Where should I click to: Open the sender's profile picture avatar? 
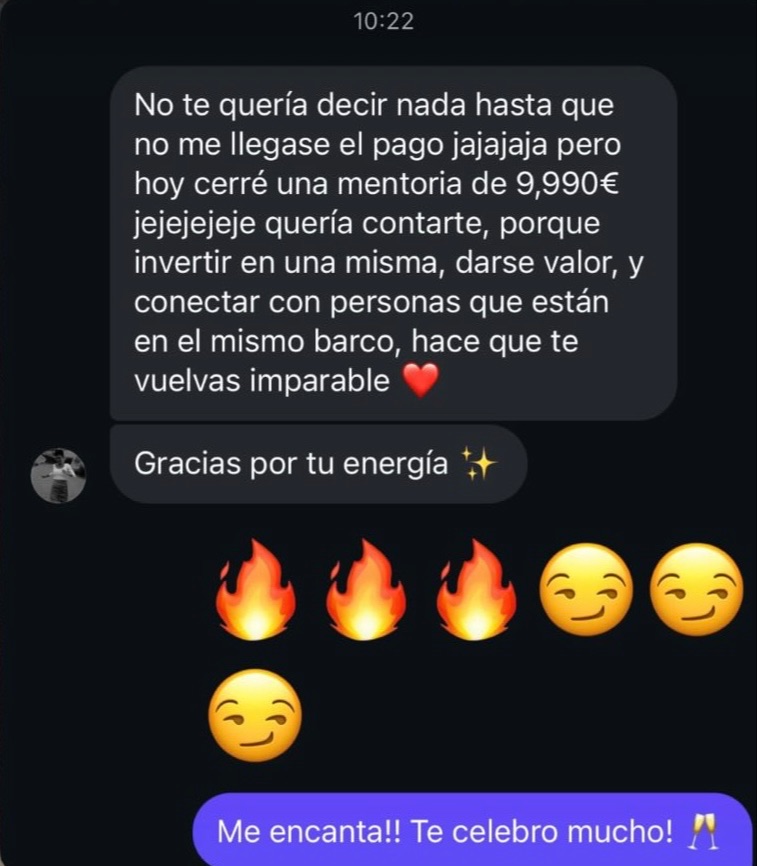(x=59, y=475)
